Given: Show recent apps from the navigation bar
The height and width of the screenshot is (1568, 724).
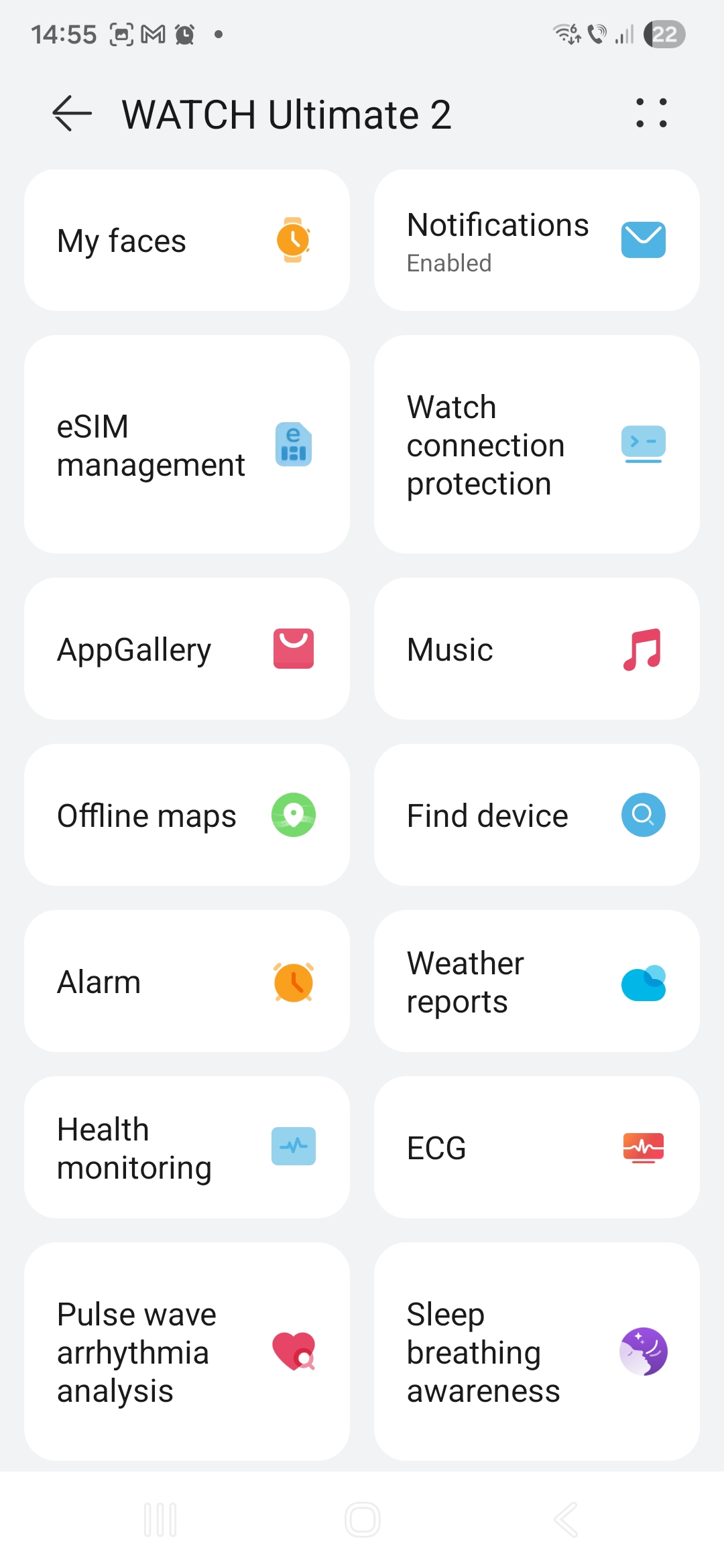Looking at the screenshot, I should click(x=160, y=1520).
